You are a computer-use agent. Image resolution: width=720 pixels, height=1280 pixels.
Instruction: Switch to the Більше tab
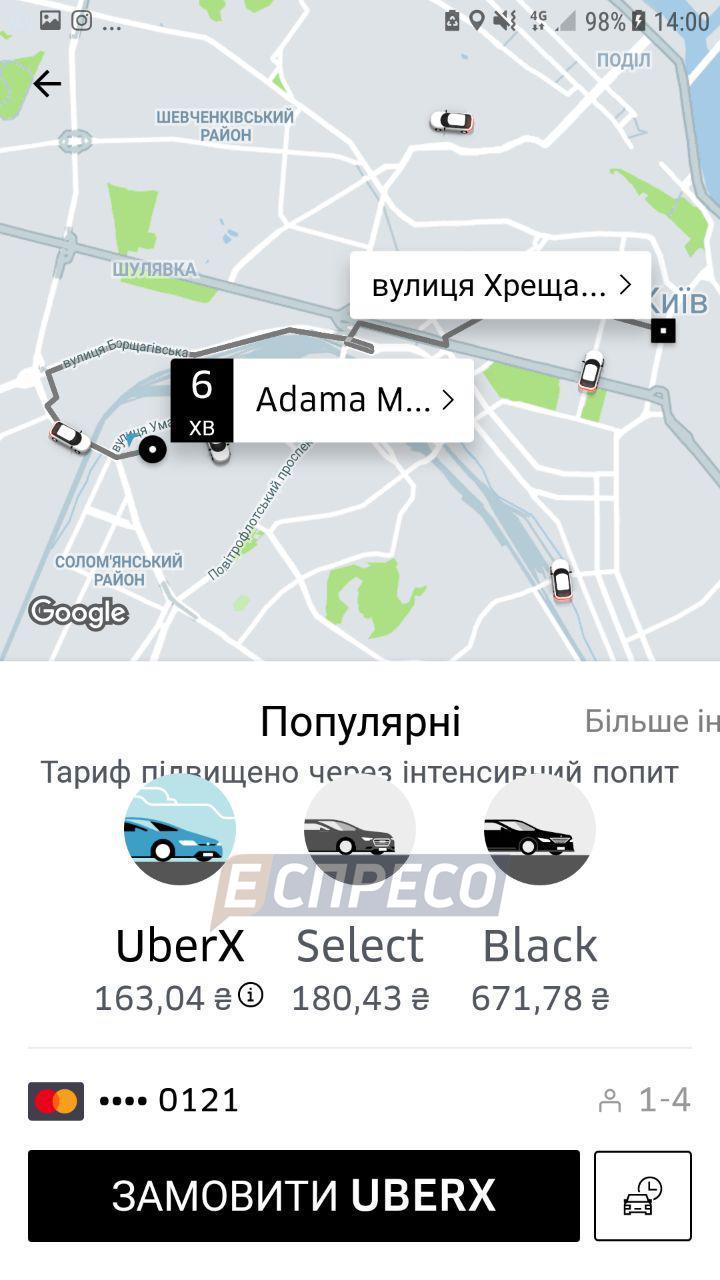click(x=650, y=721)
